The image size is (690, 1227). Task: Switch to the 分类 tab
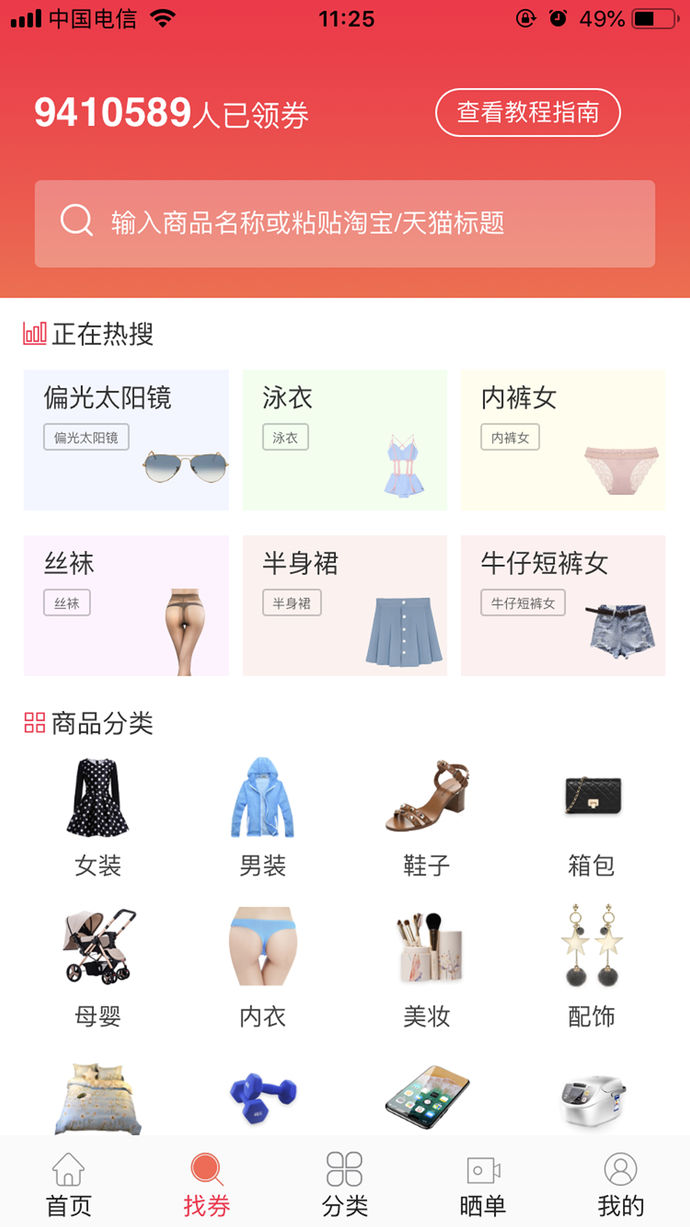pyautogui.click(x=345, y=1184)
